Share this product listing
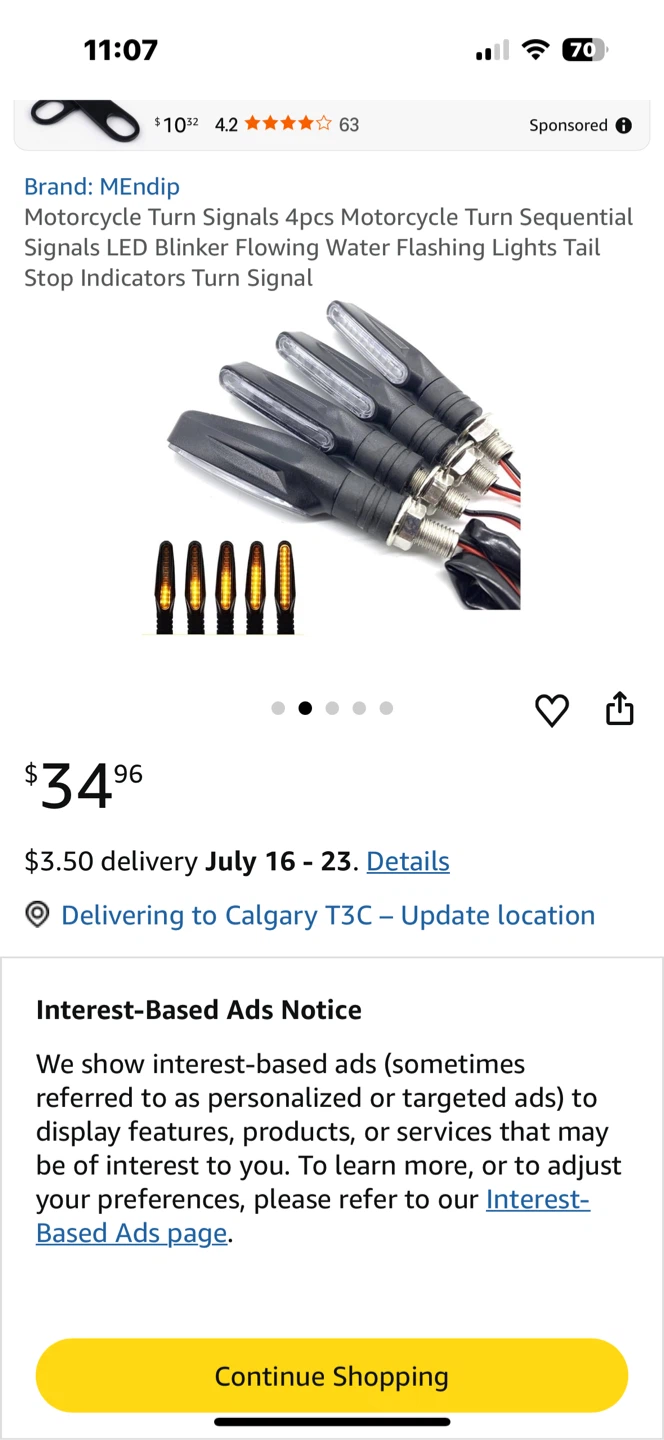 tap(620, 707)
